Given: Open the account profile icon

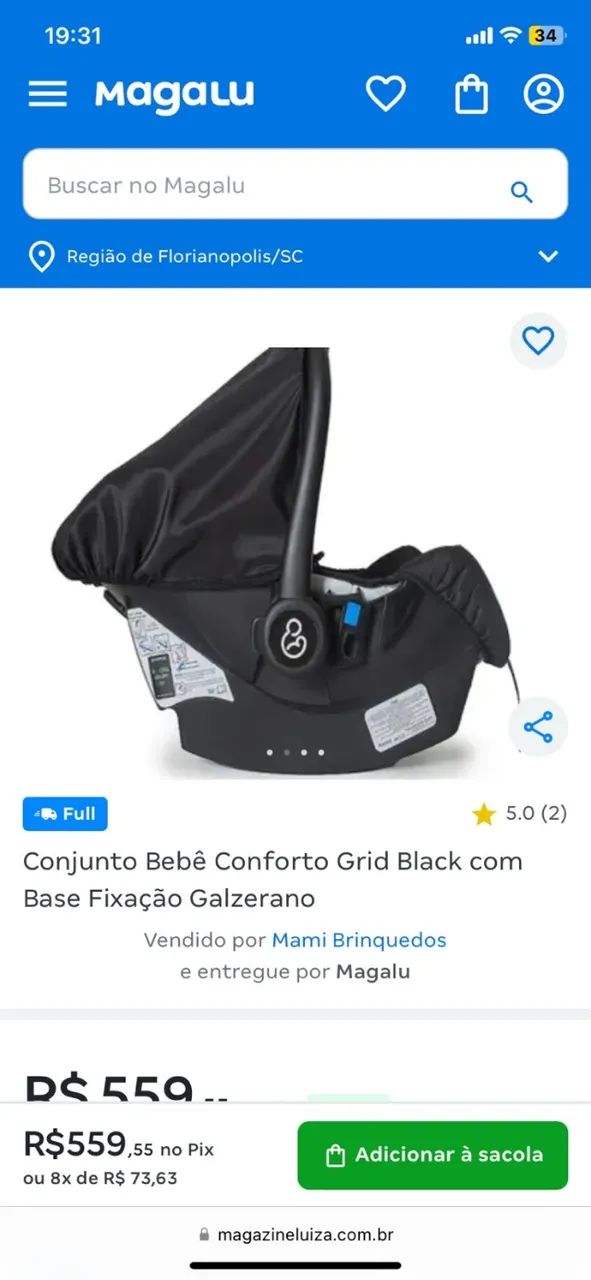Looking at the screenshot, I should point(544,94).
